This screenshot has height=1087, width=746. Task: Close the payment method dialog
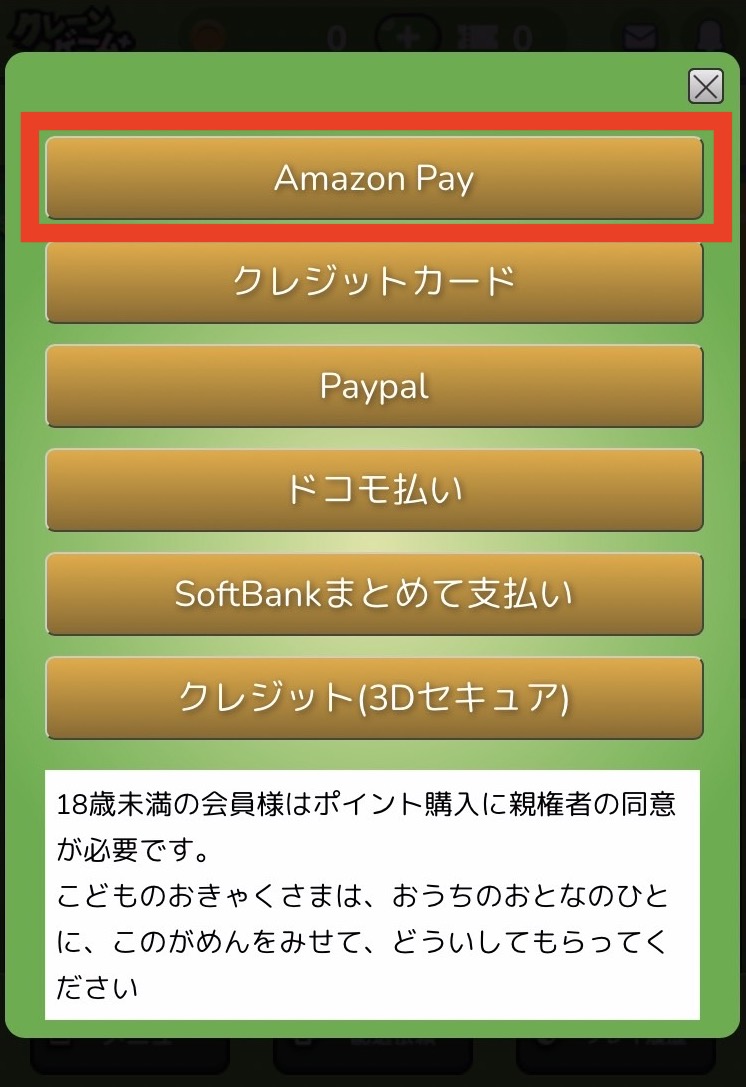click(706, 87)
